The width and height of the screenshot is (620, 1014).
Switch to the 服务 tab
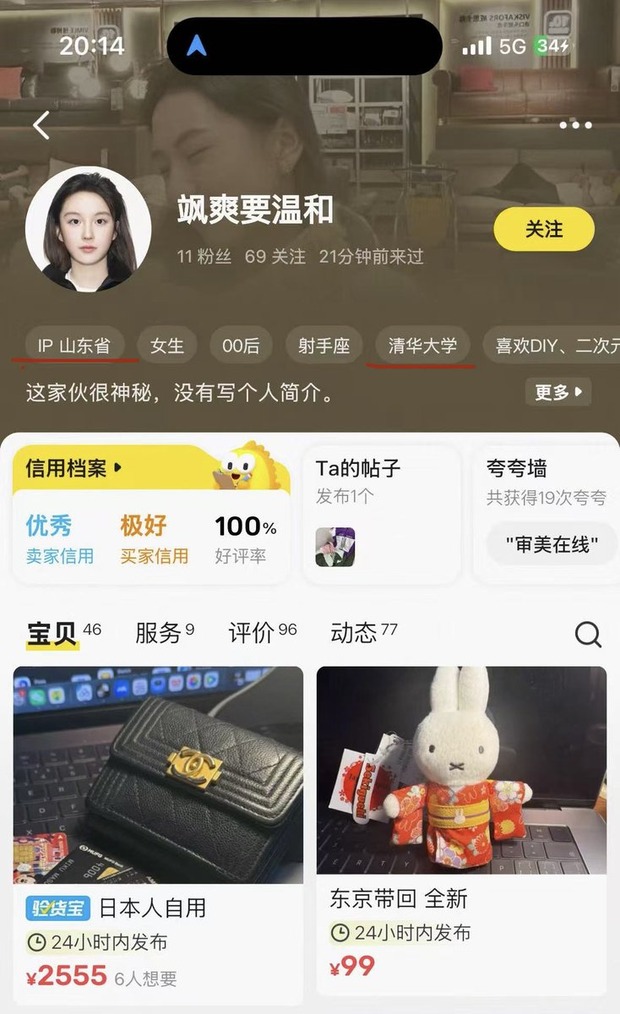164,632
